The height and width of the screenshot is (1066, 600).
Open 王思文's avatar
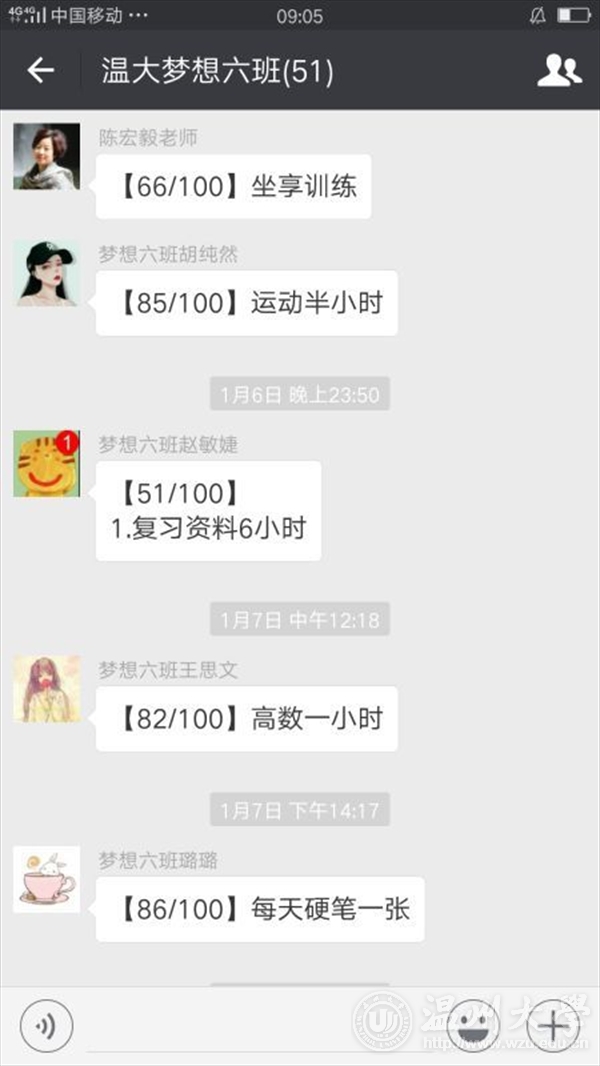(46, 689)
